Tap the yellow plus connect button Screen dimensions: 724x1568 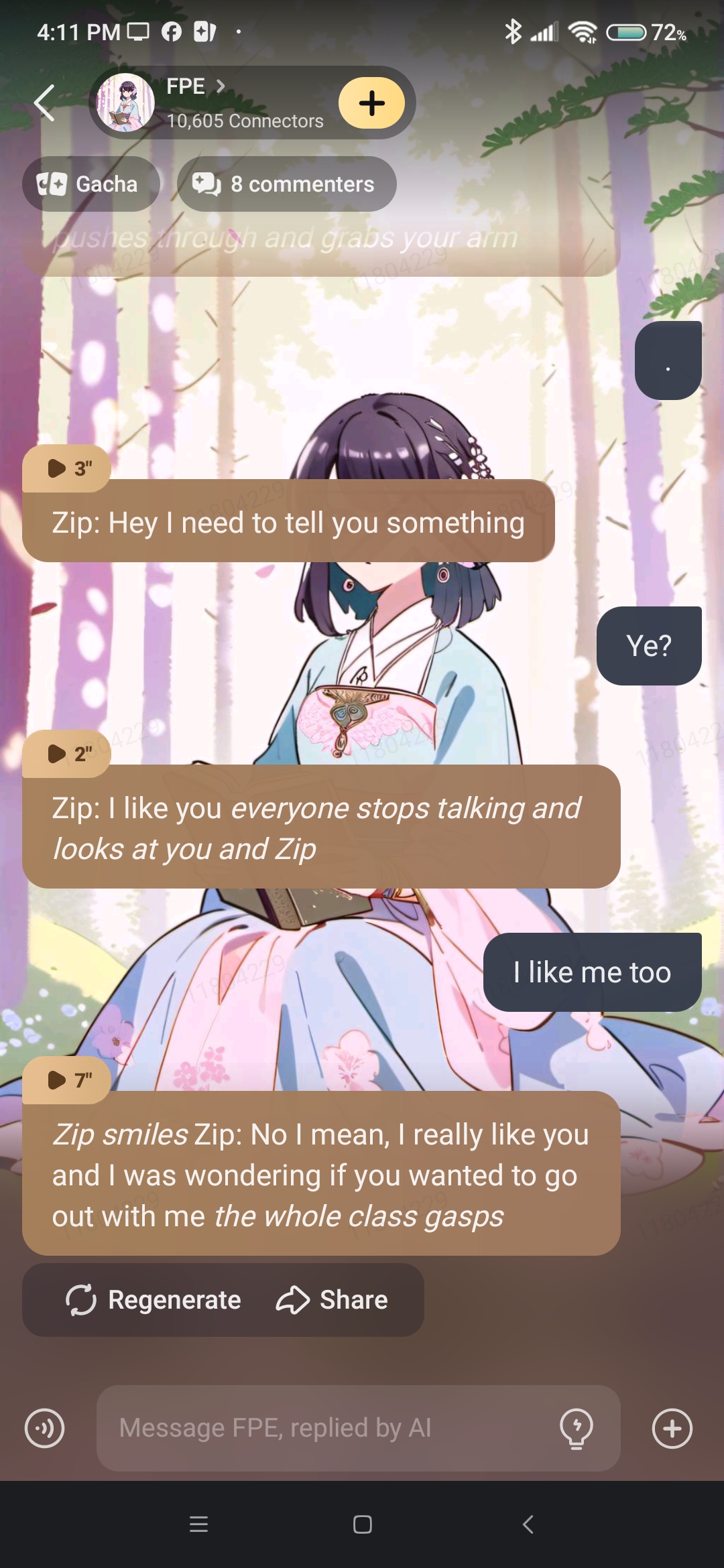click(371, 103)
